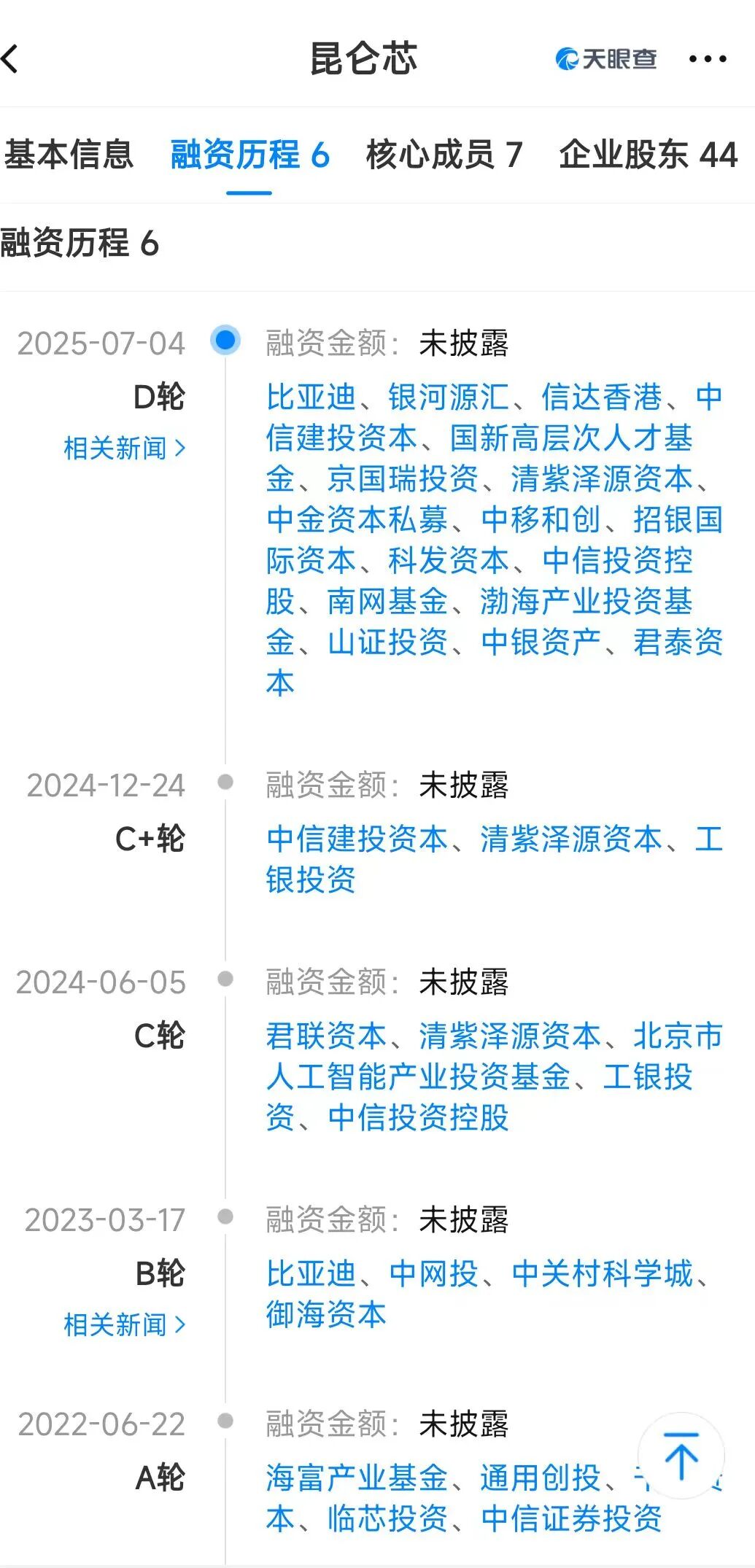
Task: Open 相关新闻 under the B轮 round
Action: (124, 1324)
